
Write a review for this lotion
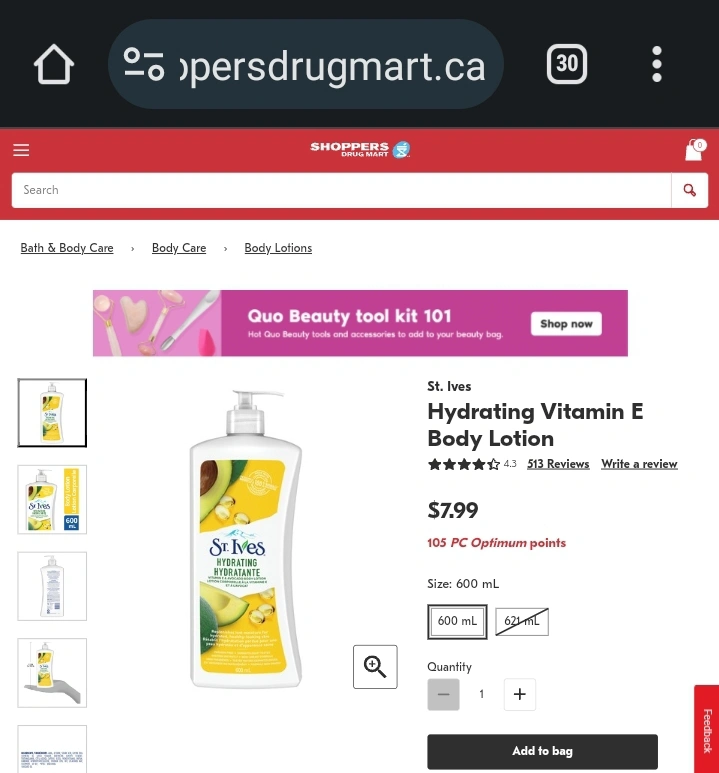(639, 464)
